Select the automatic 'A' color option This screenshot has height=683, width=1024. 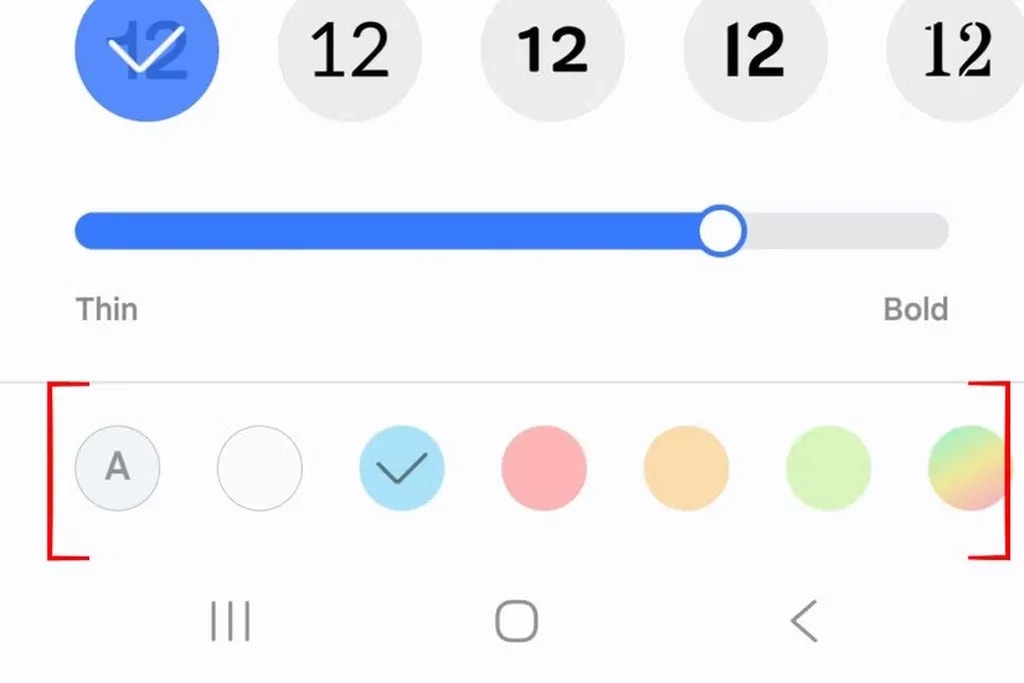118,467
